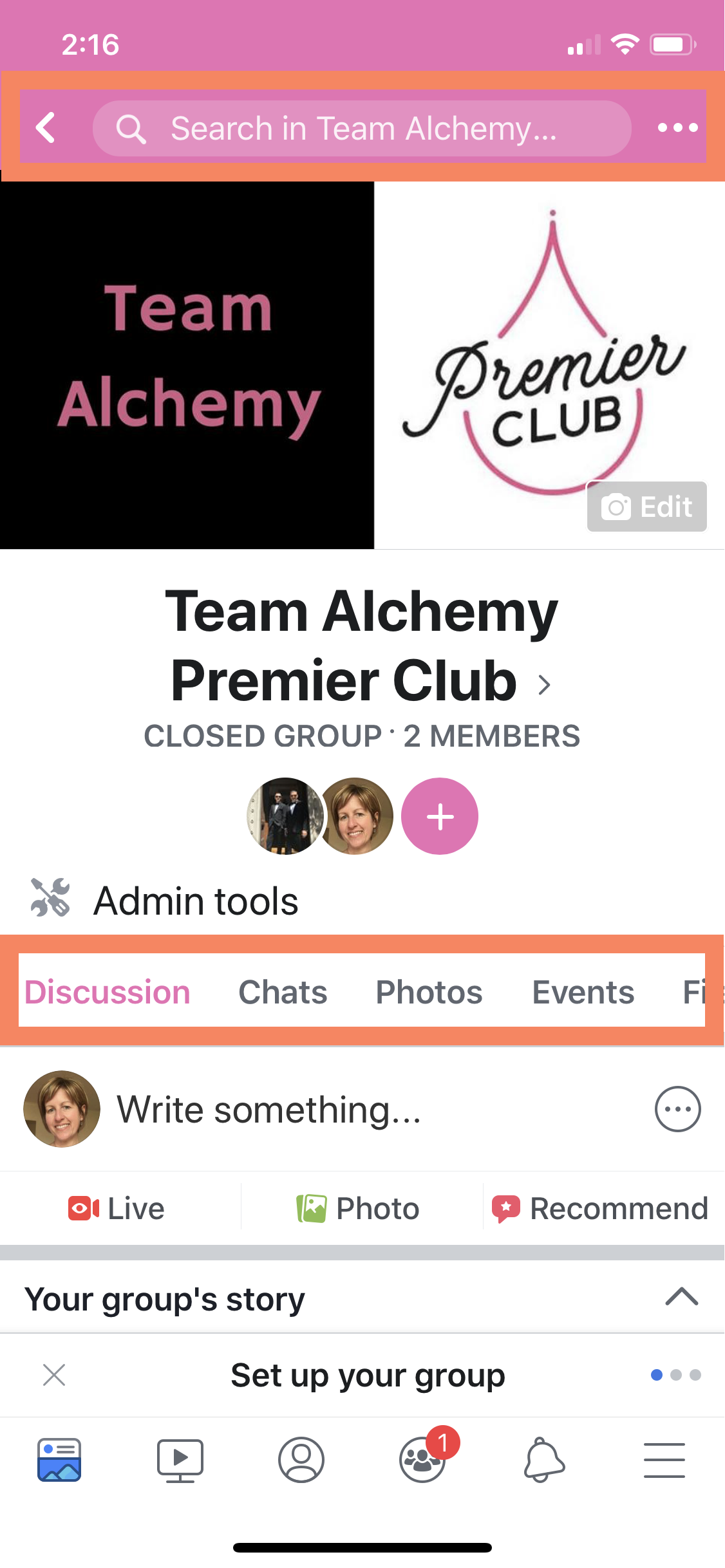Tap the Search in Team Alchemy field

(x=362, y=128)
